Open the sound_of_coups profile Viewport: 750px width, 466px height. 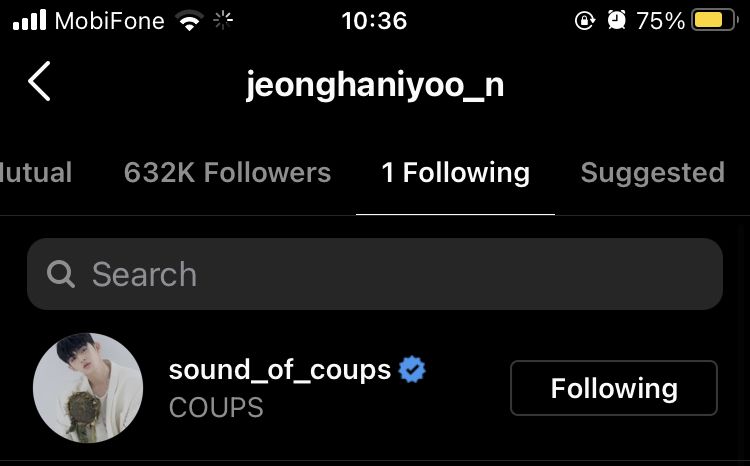[x=279, y=370]
